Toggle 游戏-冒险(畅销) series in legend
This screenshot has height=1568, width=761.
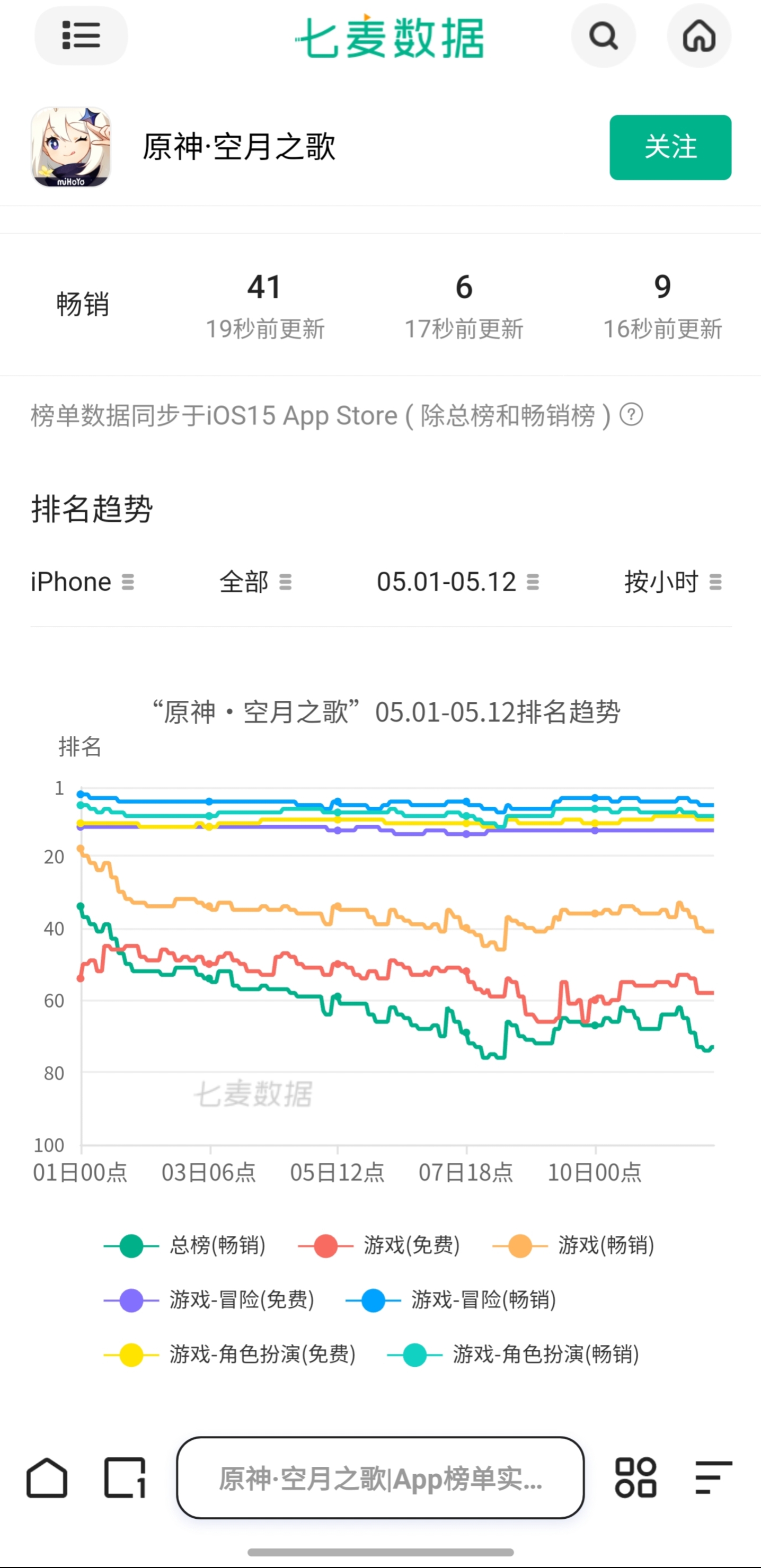click(450, 1300)
